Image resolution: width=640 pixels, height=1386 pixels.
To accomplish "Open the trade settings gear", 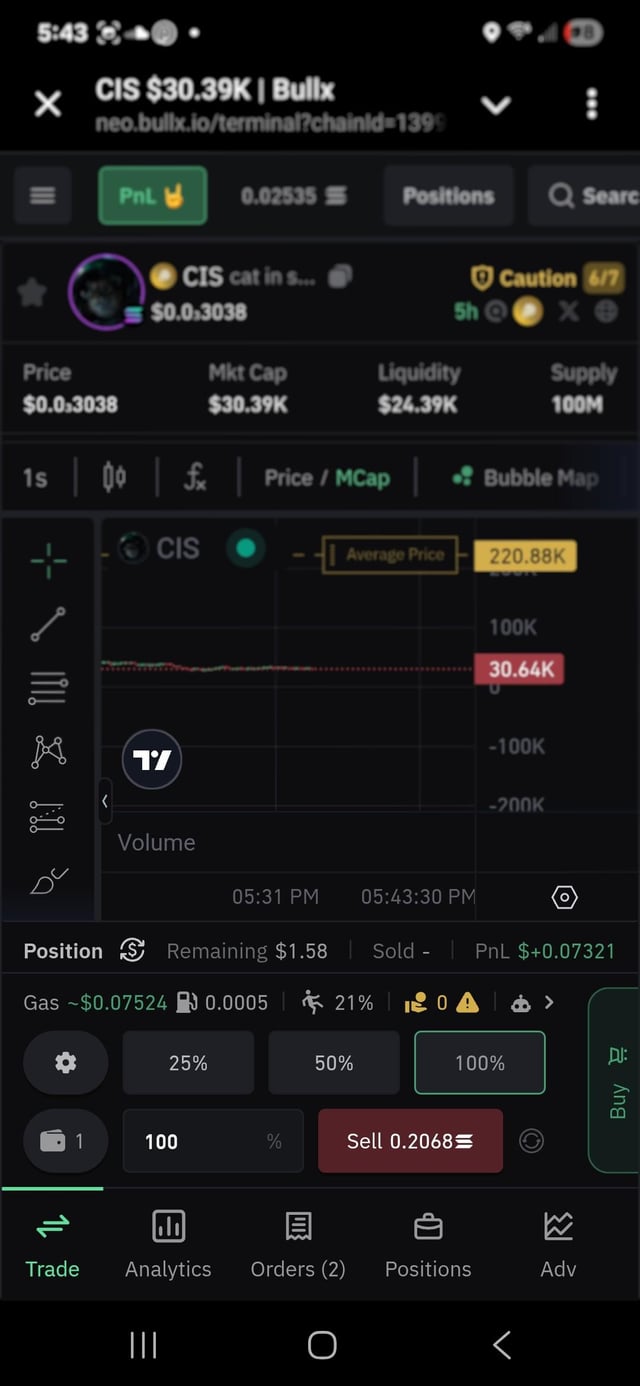I will click(65, 1063).
